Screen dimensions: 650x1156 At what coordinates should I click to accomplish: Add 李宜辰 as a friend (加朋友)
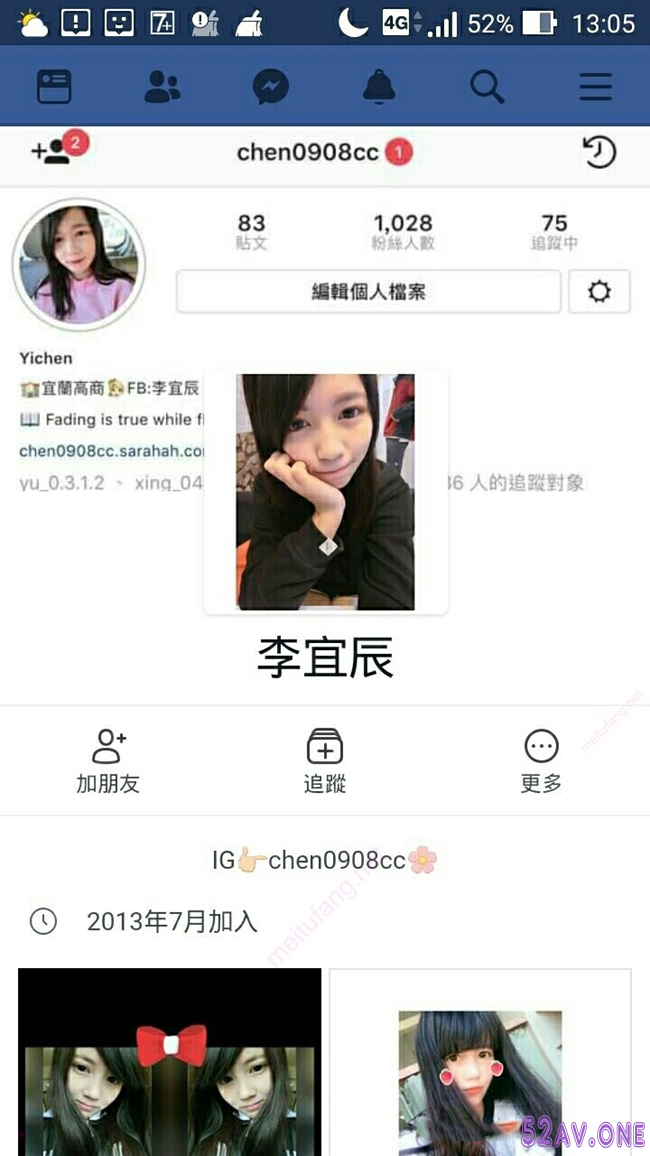[x=108, y=761]
